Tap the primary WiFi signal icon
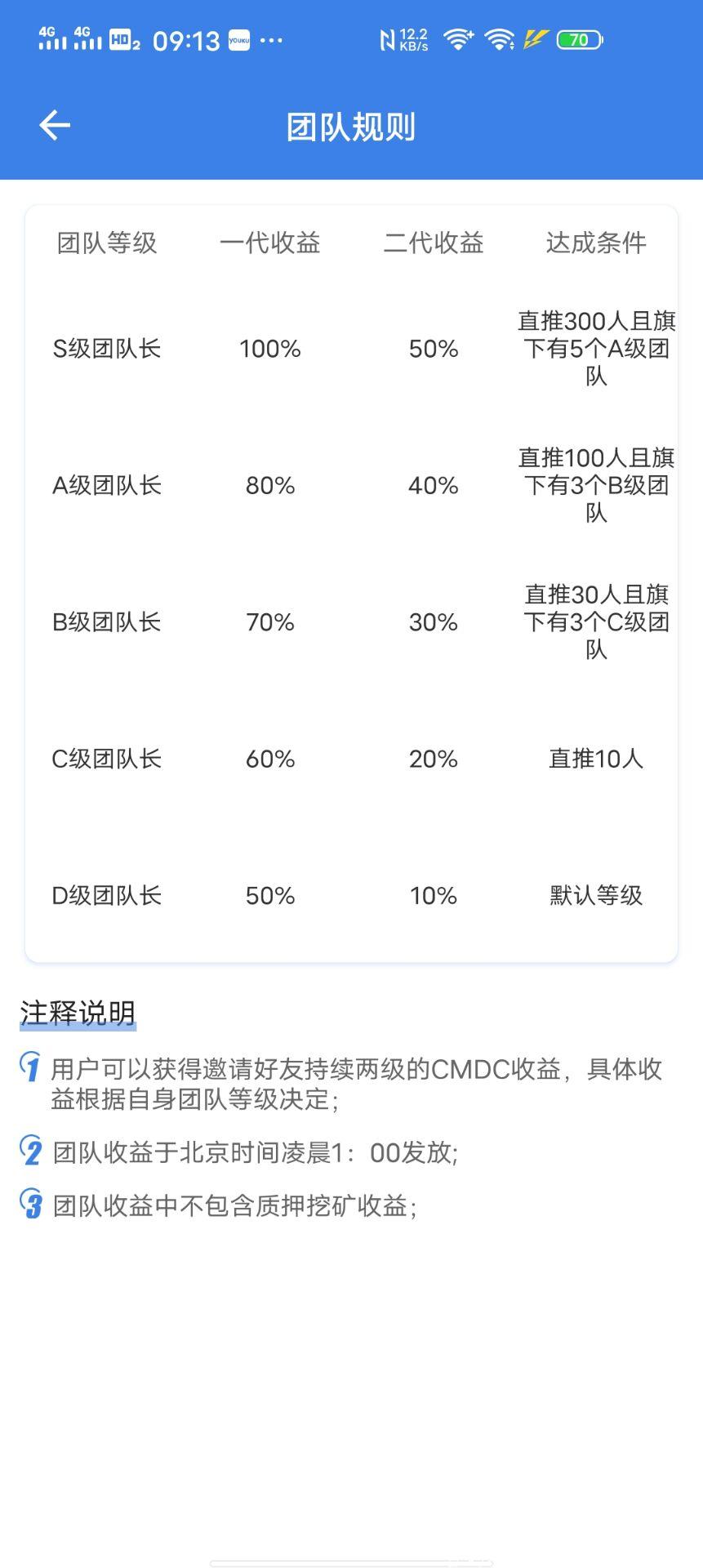 click(460, 37)
